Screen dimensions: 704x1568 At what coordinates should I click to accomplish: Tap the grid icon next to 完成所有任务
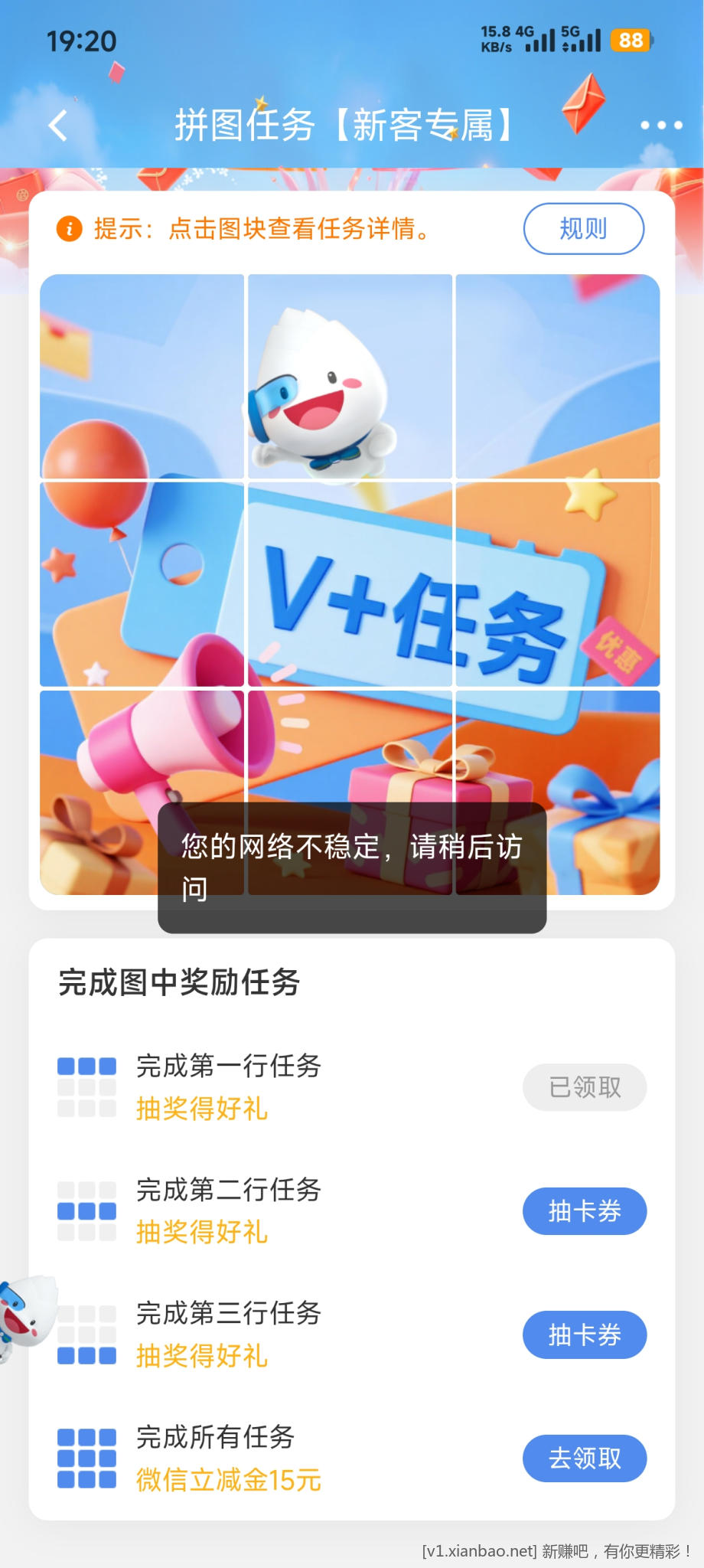85,1459
